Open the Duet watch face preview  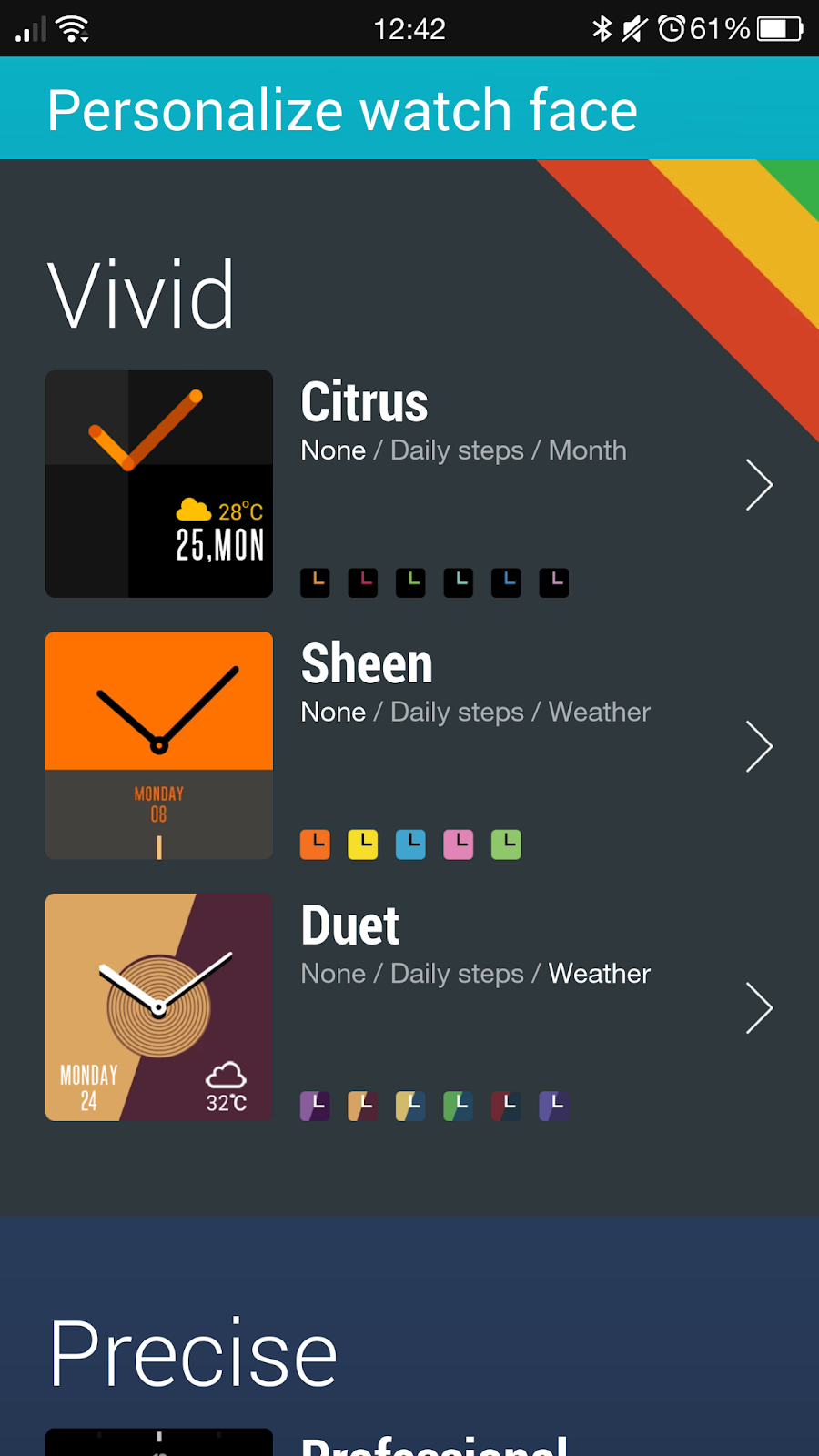pos(159,1006)
